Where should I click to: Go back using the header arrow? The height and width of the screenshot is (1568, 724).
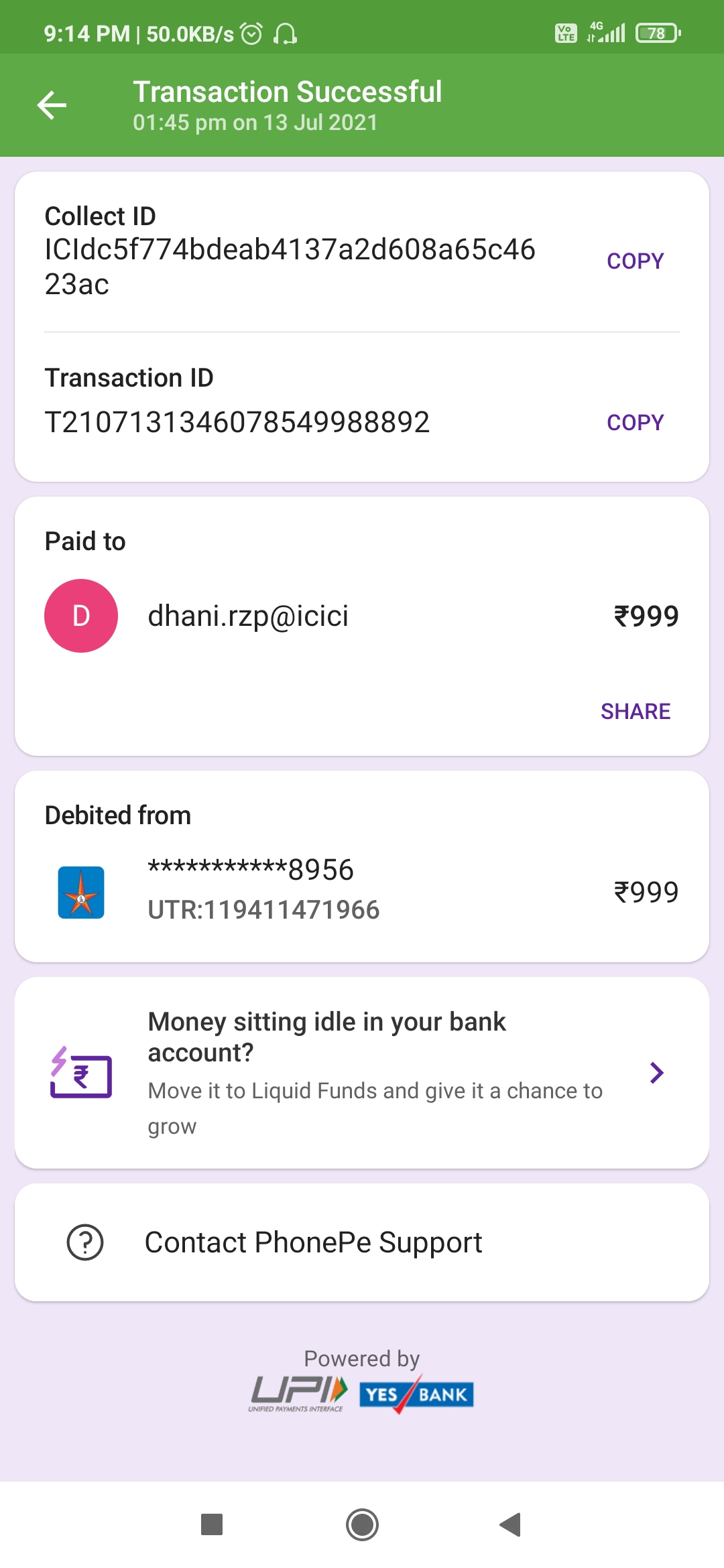point(52,105)
